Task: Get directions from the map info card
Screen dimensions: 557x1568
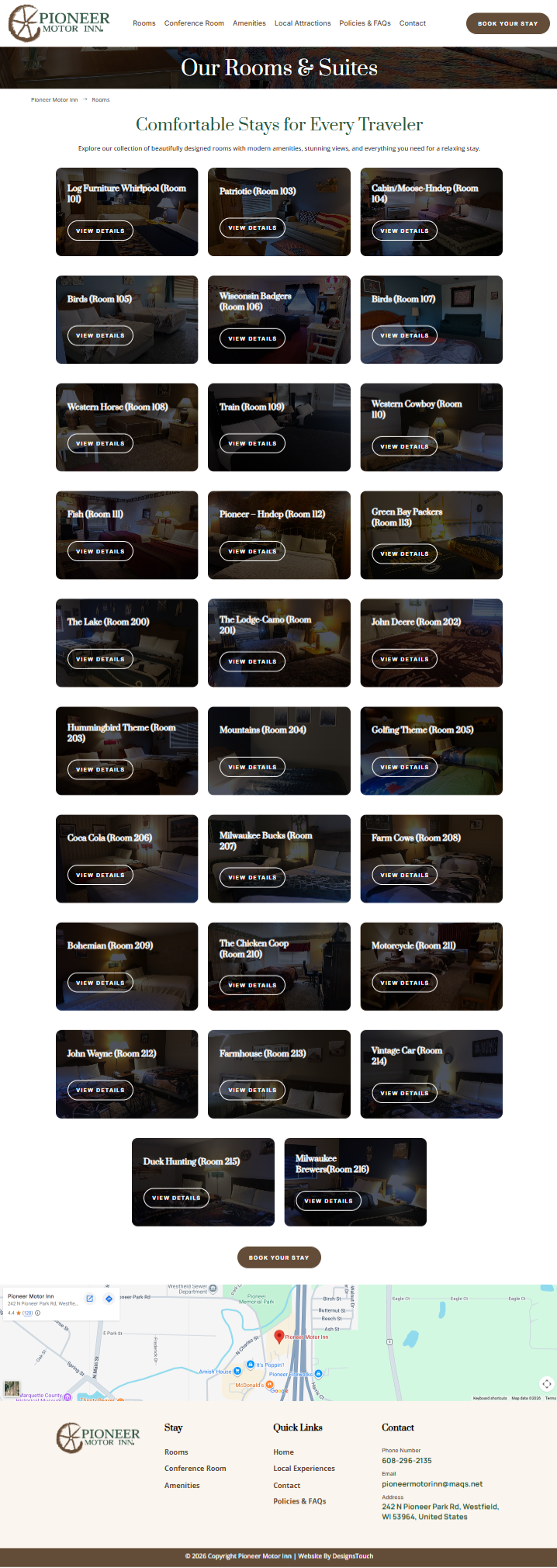Action: (109, 1299)
